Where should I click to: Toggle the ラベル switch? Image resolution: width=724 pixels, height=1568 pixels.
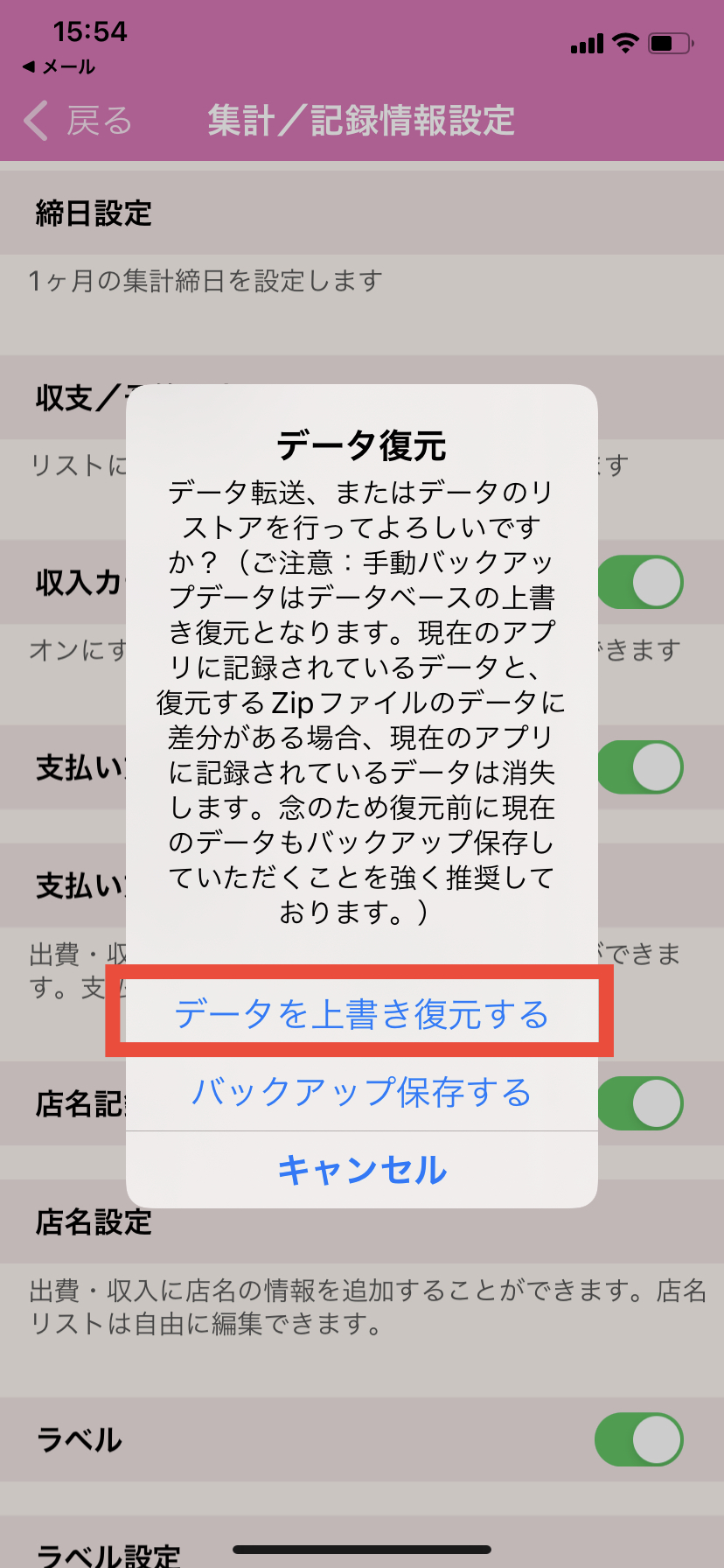coord(638,1439)
